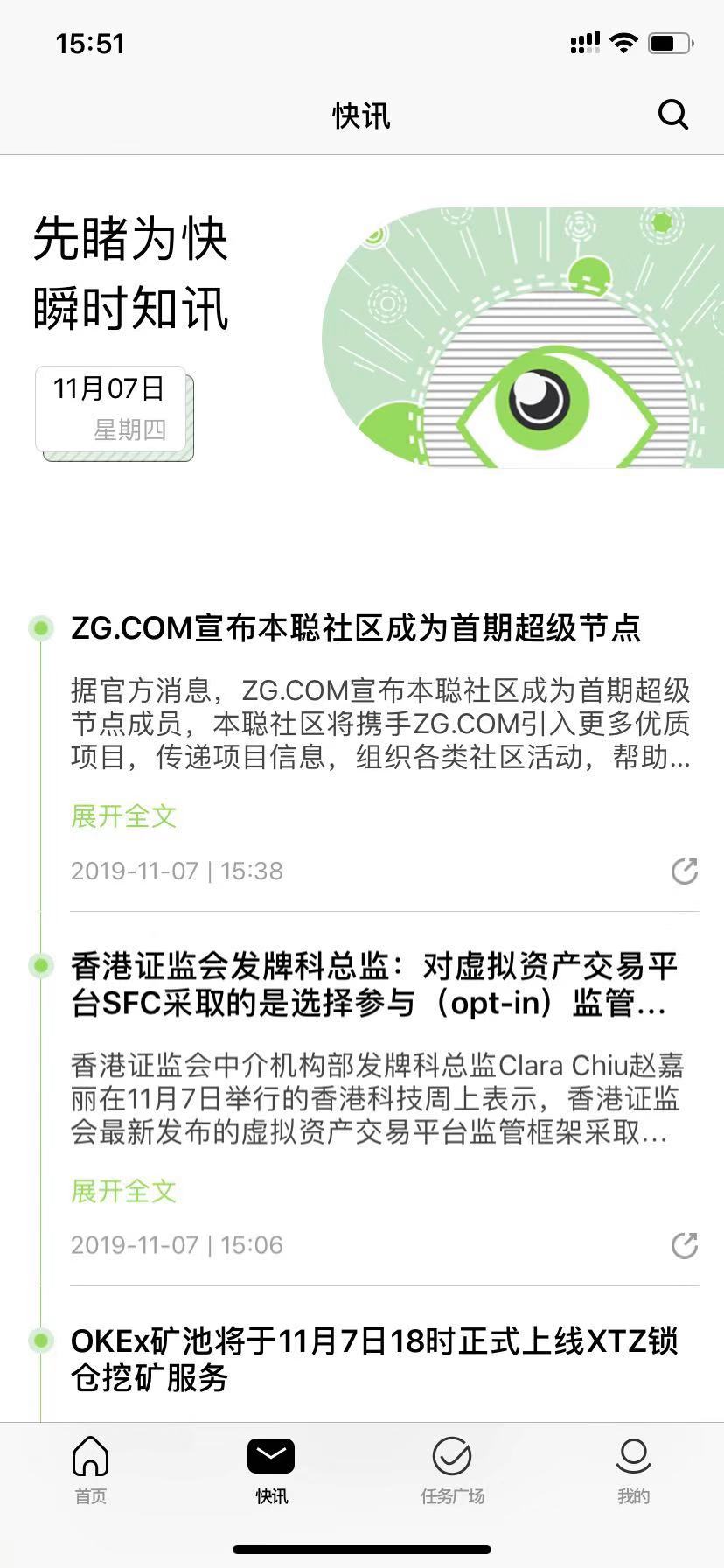Switch to the 首页 tab
The width and height of the screenshot is (724, 1568).
[x=91, y=1472]
